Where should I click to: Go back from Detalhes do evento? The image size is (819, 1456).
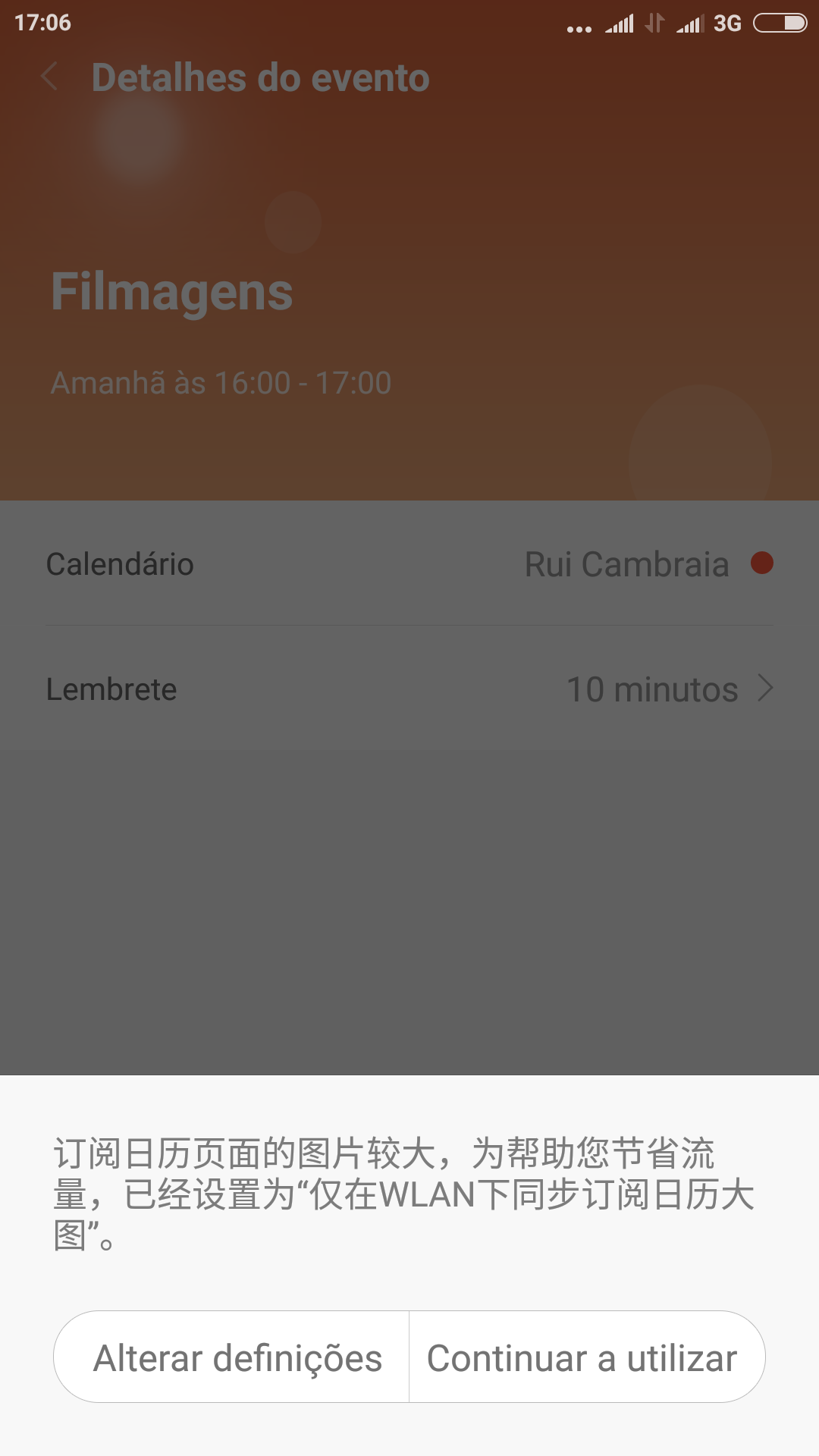pos(50,77)
